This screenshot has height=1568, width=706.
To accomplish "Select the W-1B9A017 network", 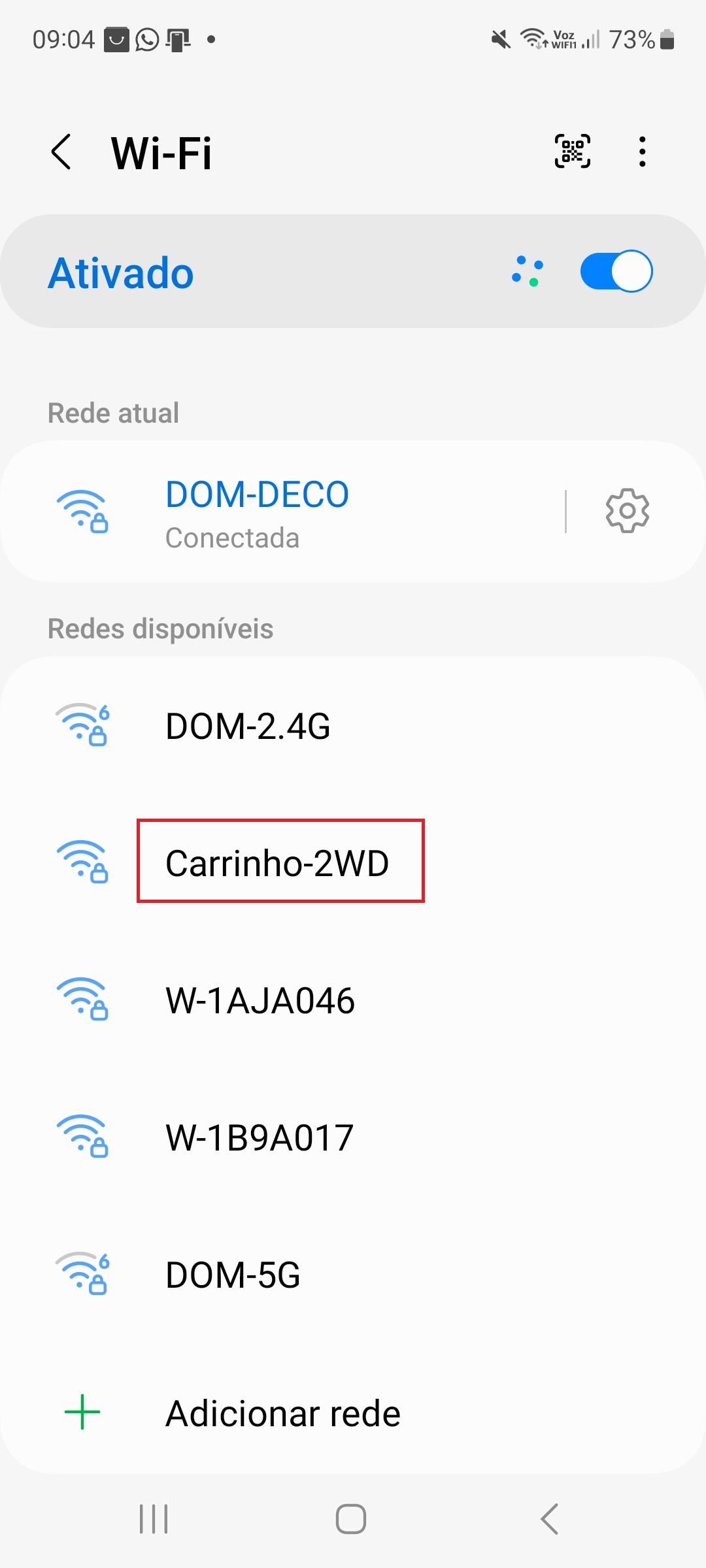I will coord(353,1137).
